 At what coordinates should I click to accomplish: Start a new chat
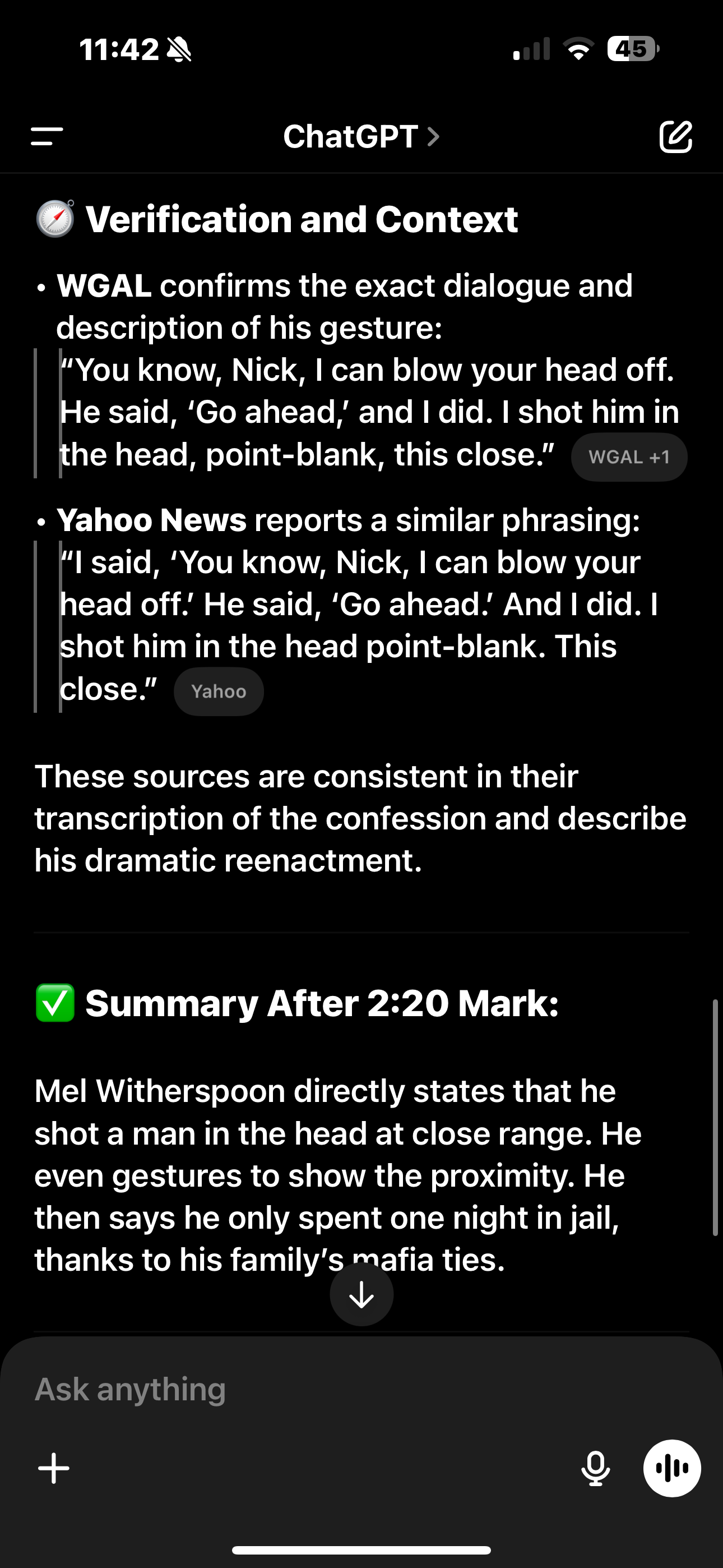[x=675, y=136]
